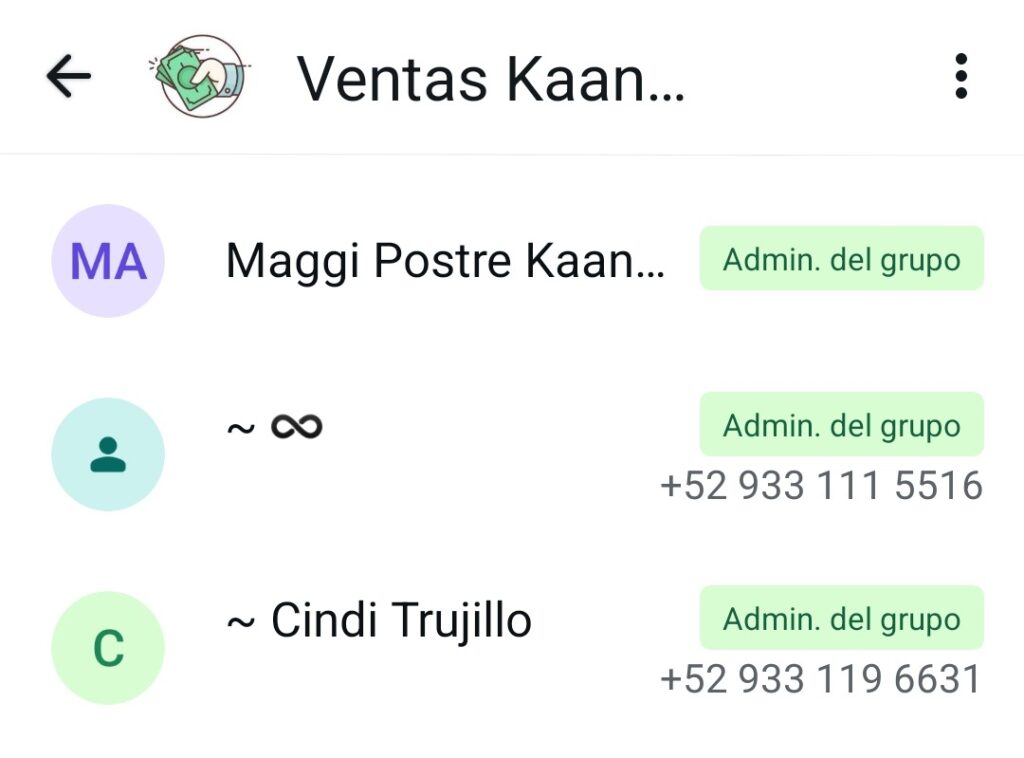The height and width of the screenshot is (758, 1024).
Task: Open member ending in 5516
Action: click(500, 455)
